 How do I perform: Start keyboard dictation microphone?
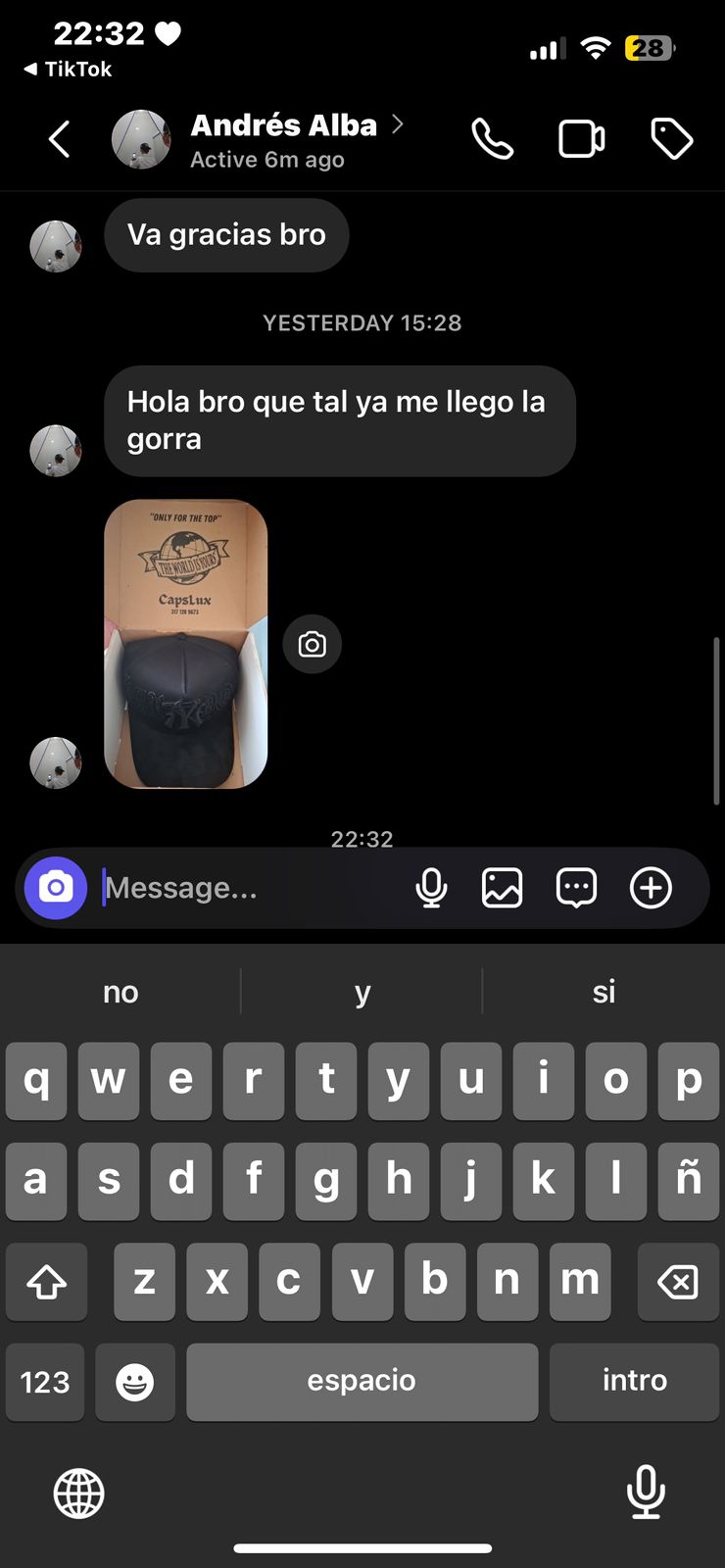(x=645, y=1493)
